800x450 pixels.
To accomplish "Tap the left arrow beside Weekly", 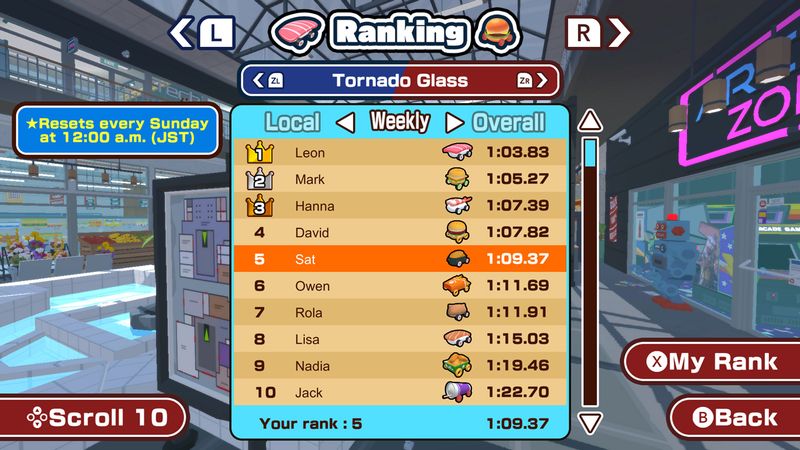I will click(344, 123).
